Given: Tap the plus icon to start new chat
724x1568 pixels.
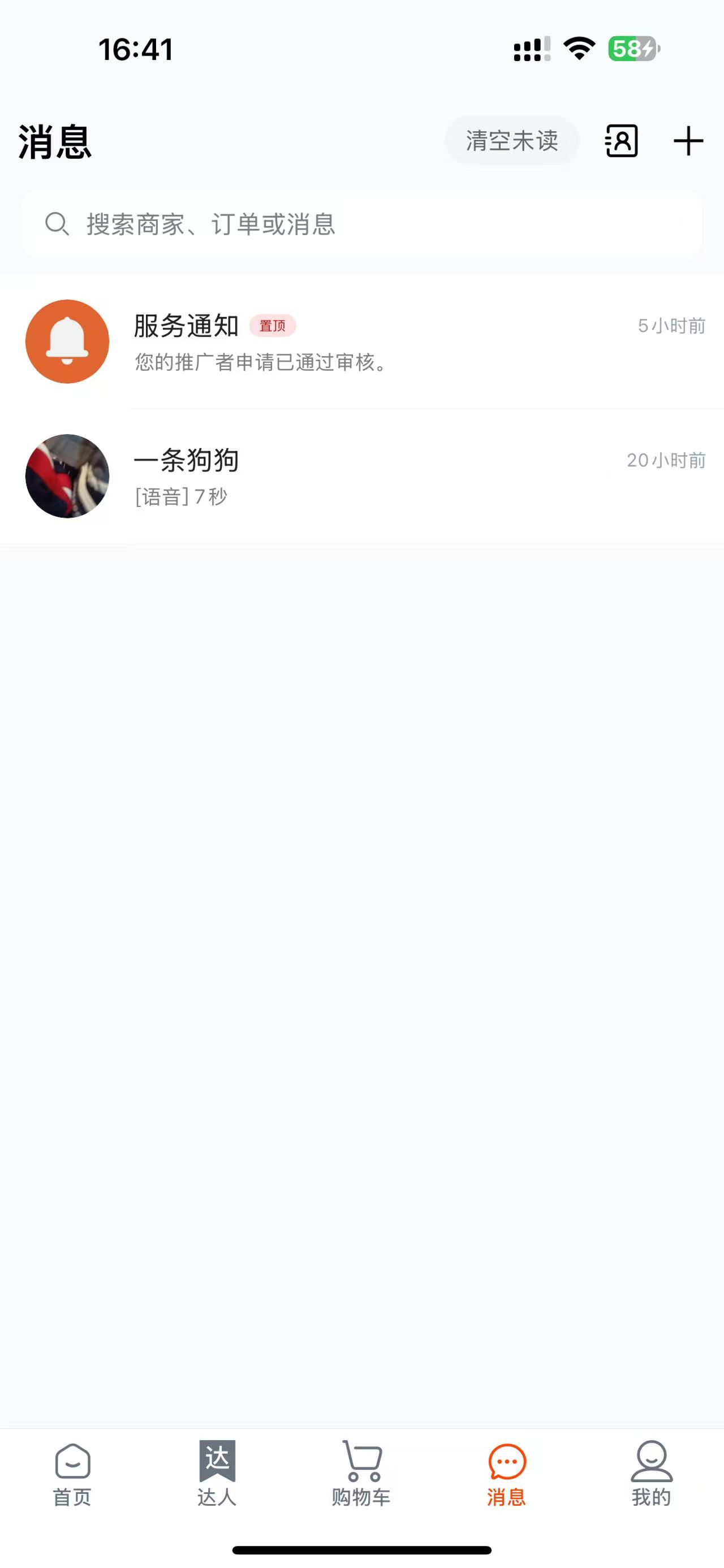Looking at the screenshot, I should click(688, 142).
